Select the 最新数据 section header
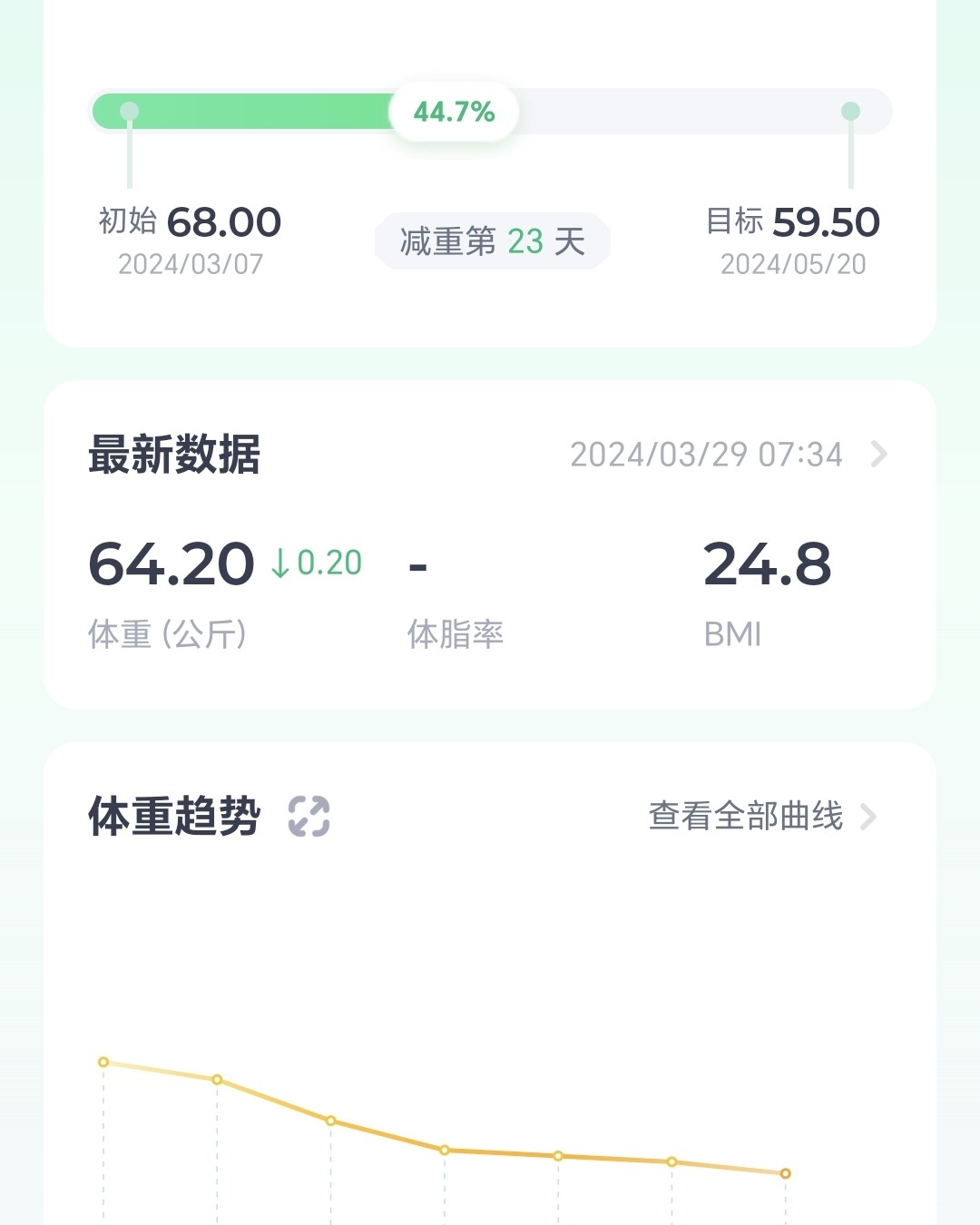Viewport: 980px width, 1225px height. (x=172, y=455)
